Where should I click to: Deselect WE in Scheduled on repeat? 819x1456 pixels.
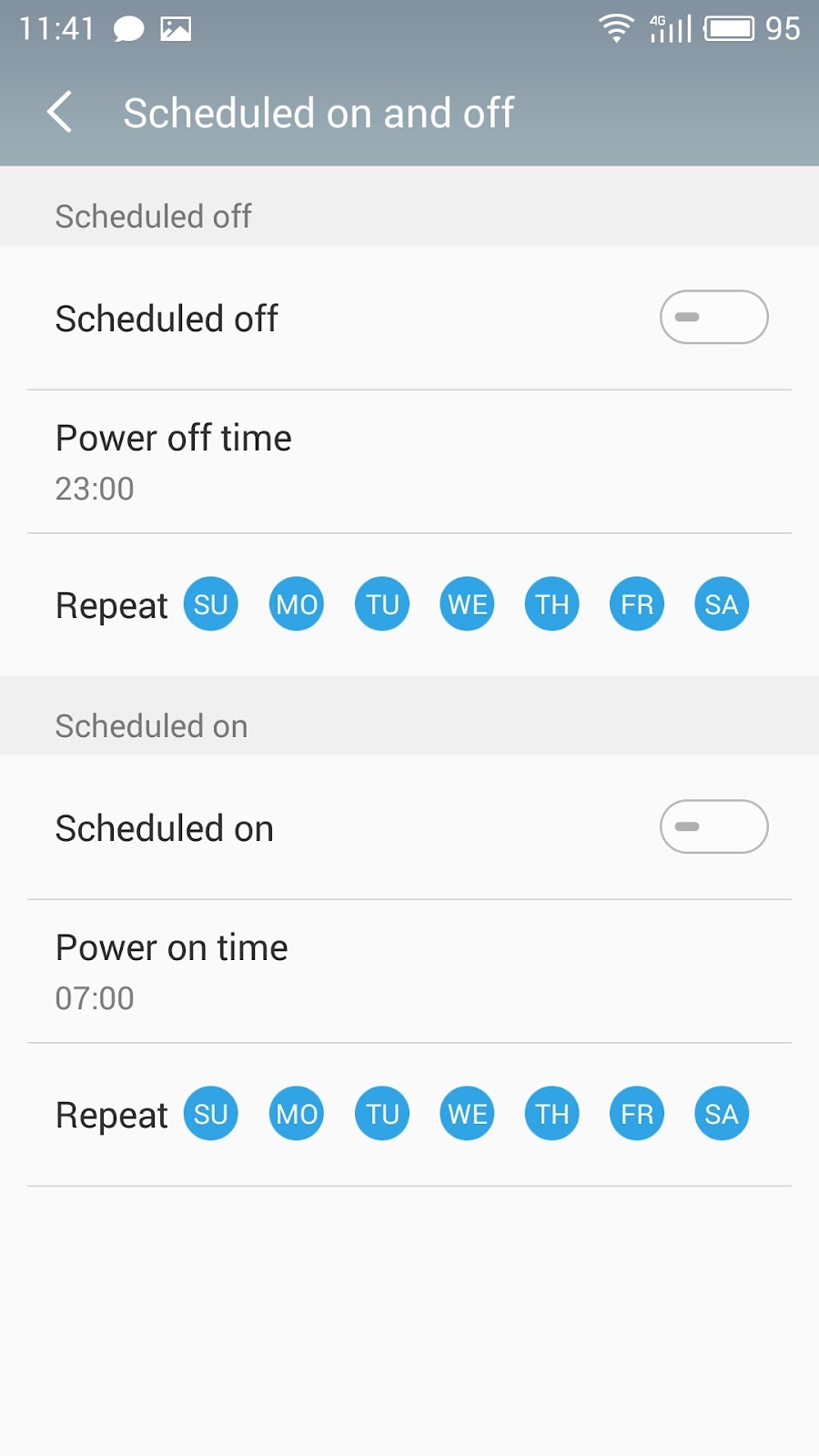click(x=467, y=1114)
